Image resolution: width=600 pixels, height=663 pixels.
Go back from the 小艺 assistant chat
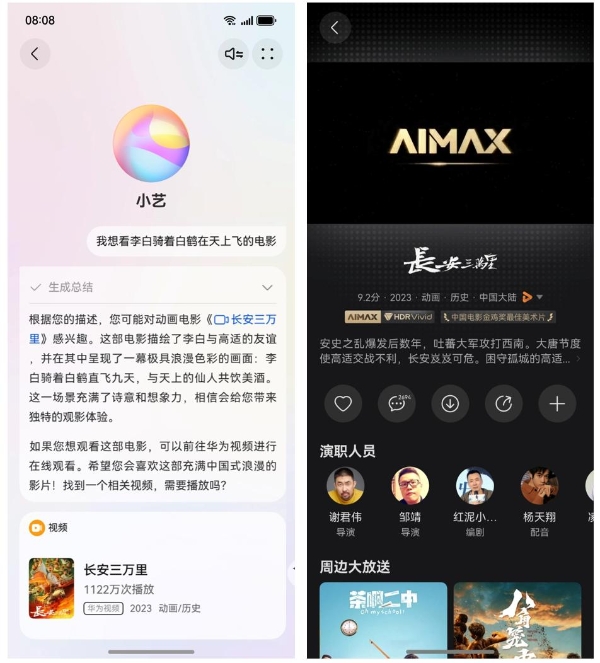coord(35,54)
